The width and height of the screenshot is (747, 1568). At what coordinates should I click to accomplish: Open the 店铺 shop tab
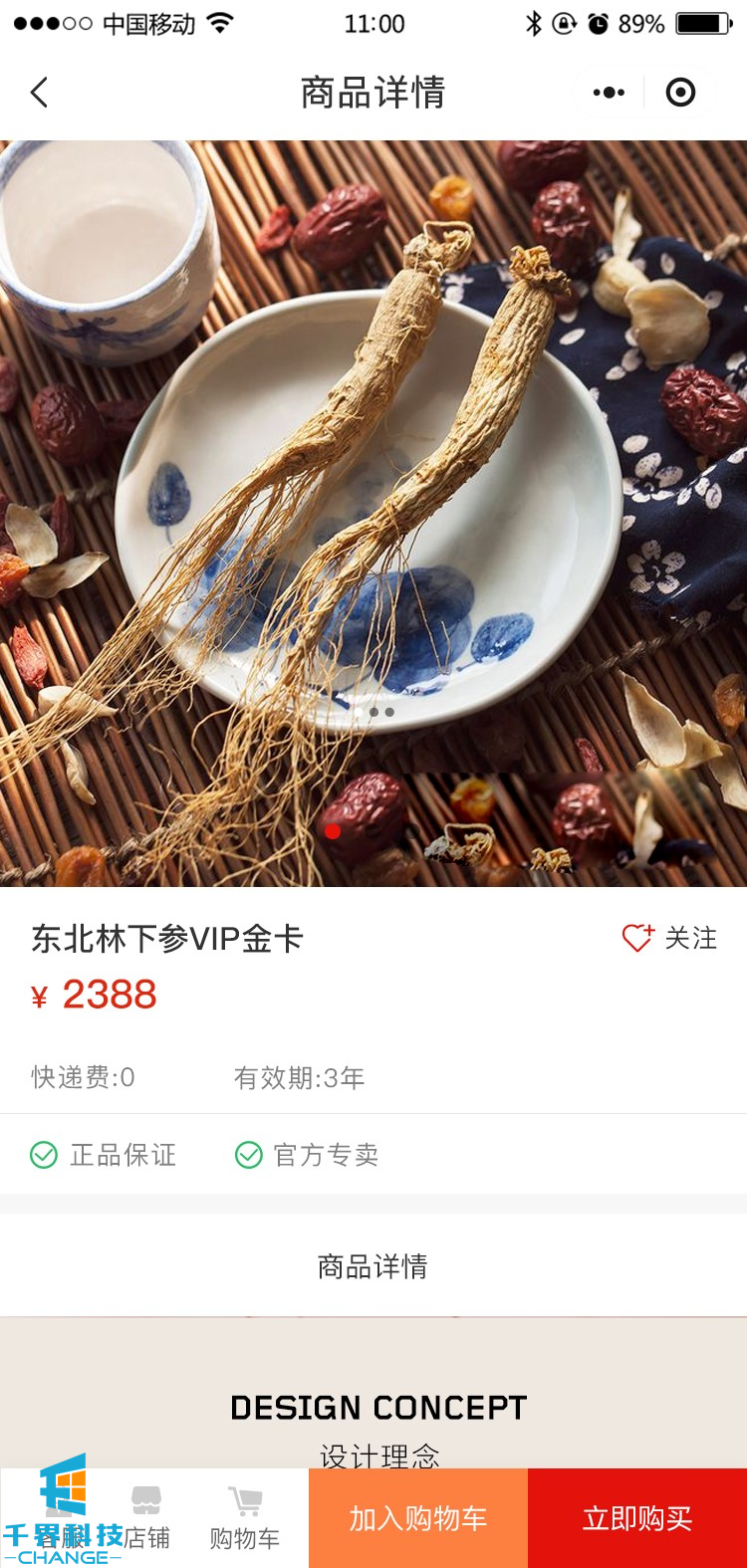[146, 1518]
